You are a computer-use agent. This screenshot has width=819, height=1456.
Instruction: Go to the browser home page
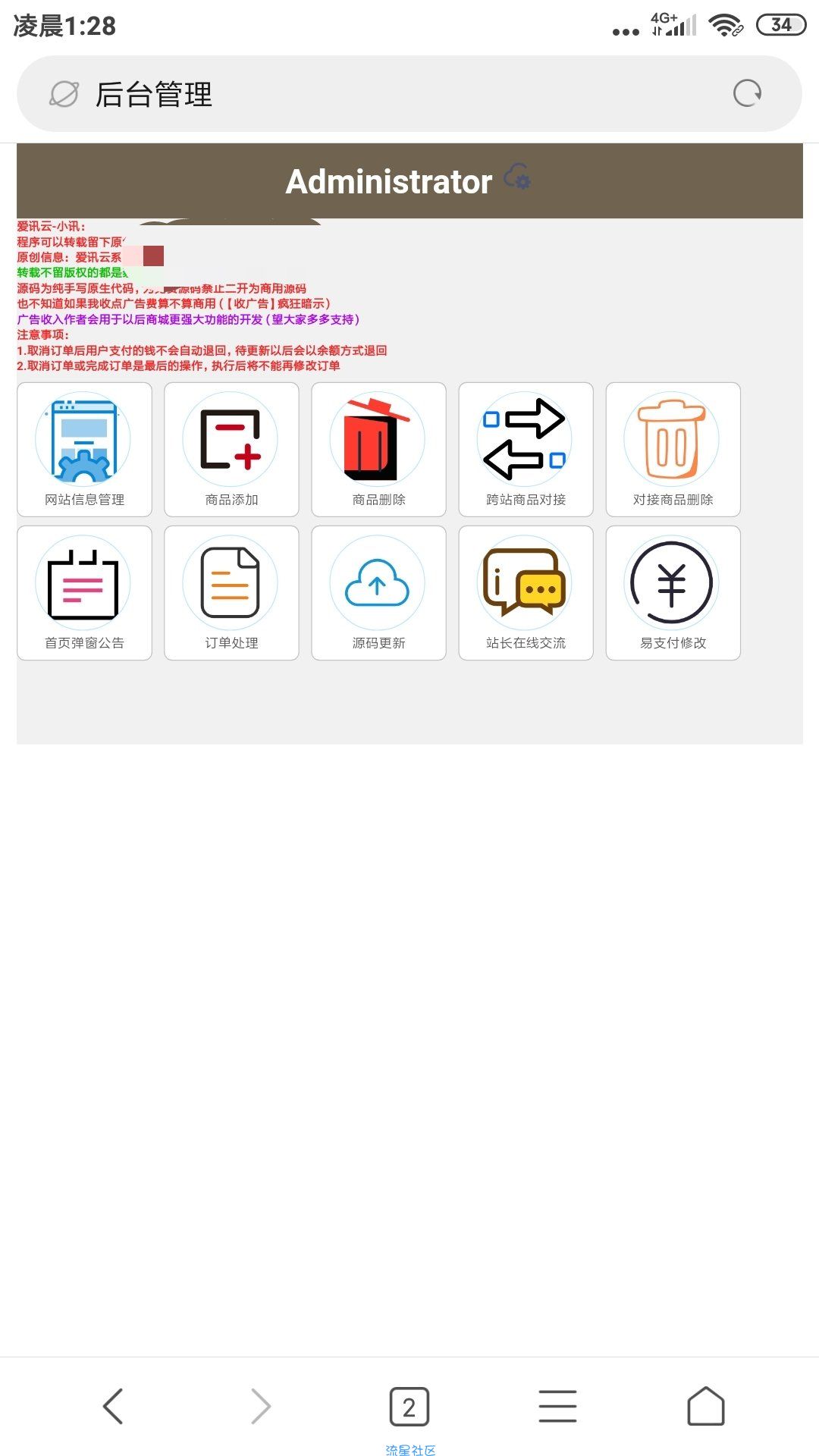pyautogui.click(x=705, y=1407)
